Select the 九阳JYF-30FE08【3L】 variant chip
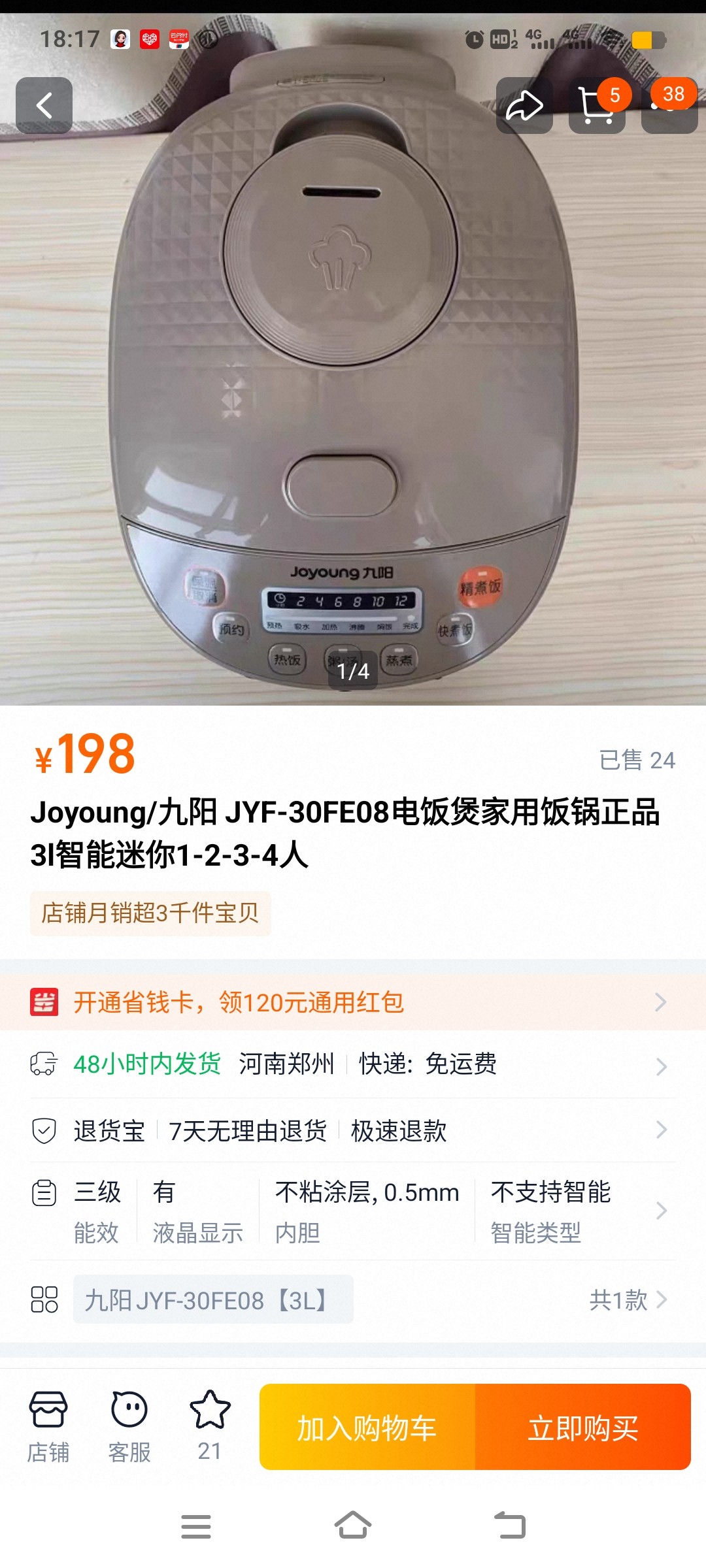Screen dimensions: 706x1568 tap(213, 1299)
